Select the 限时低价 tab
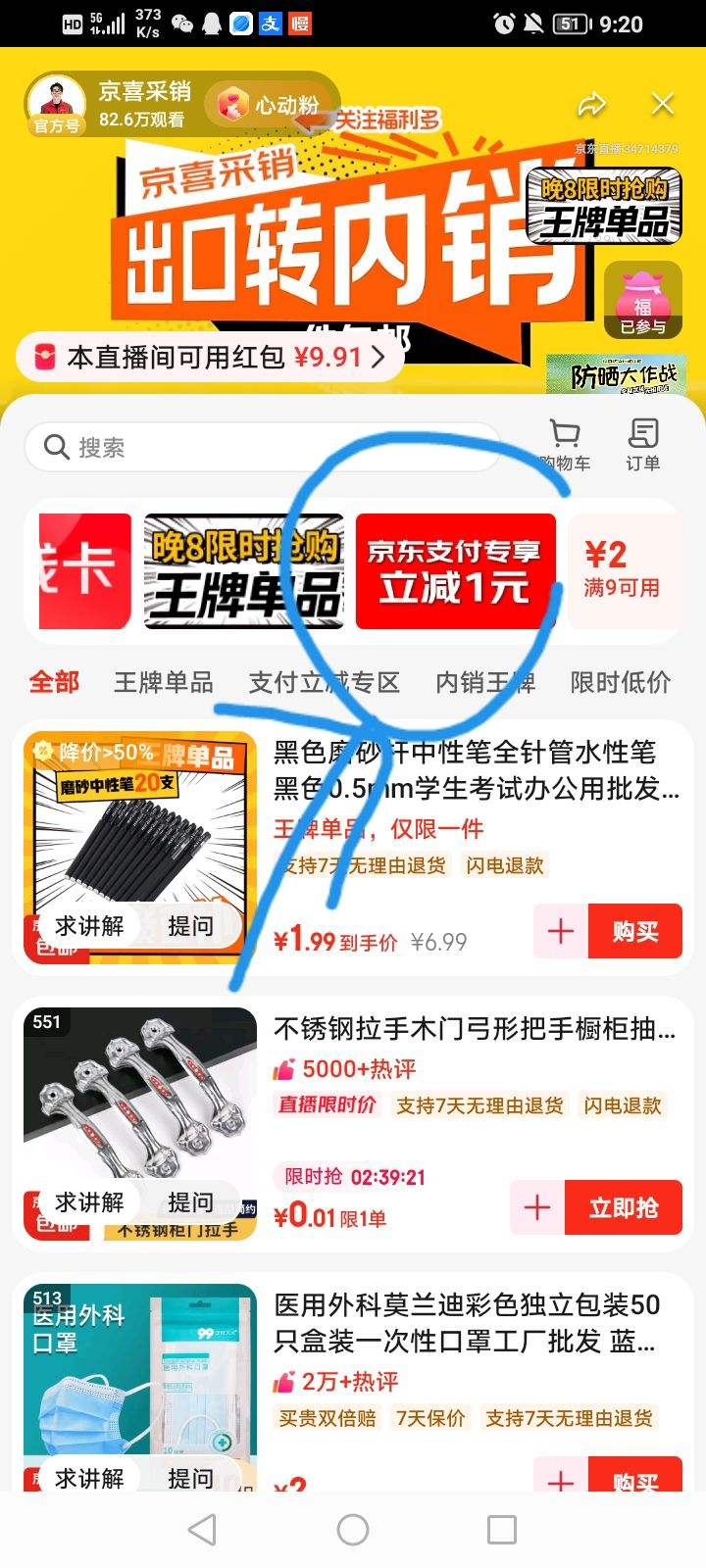The height and width of the screenshot is (1568, 706). tap(619, 682)
